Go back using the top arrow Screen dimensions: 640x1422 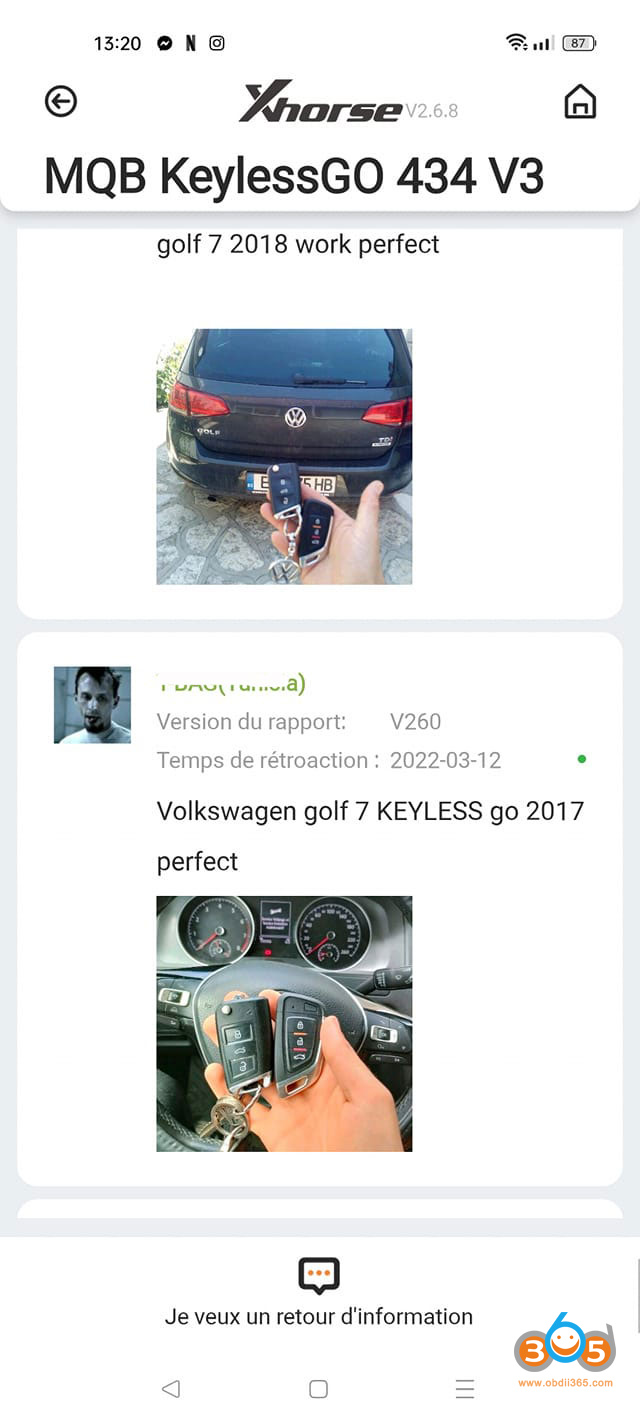(x=61, y=101)
